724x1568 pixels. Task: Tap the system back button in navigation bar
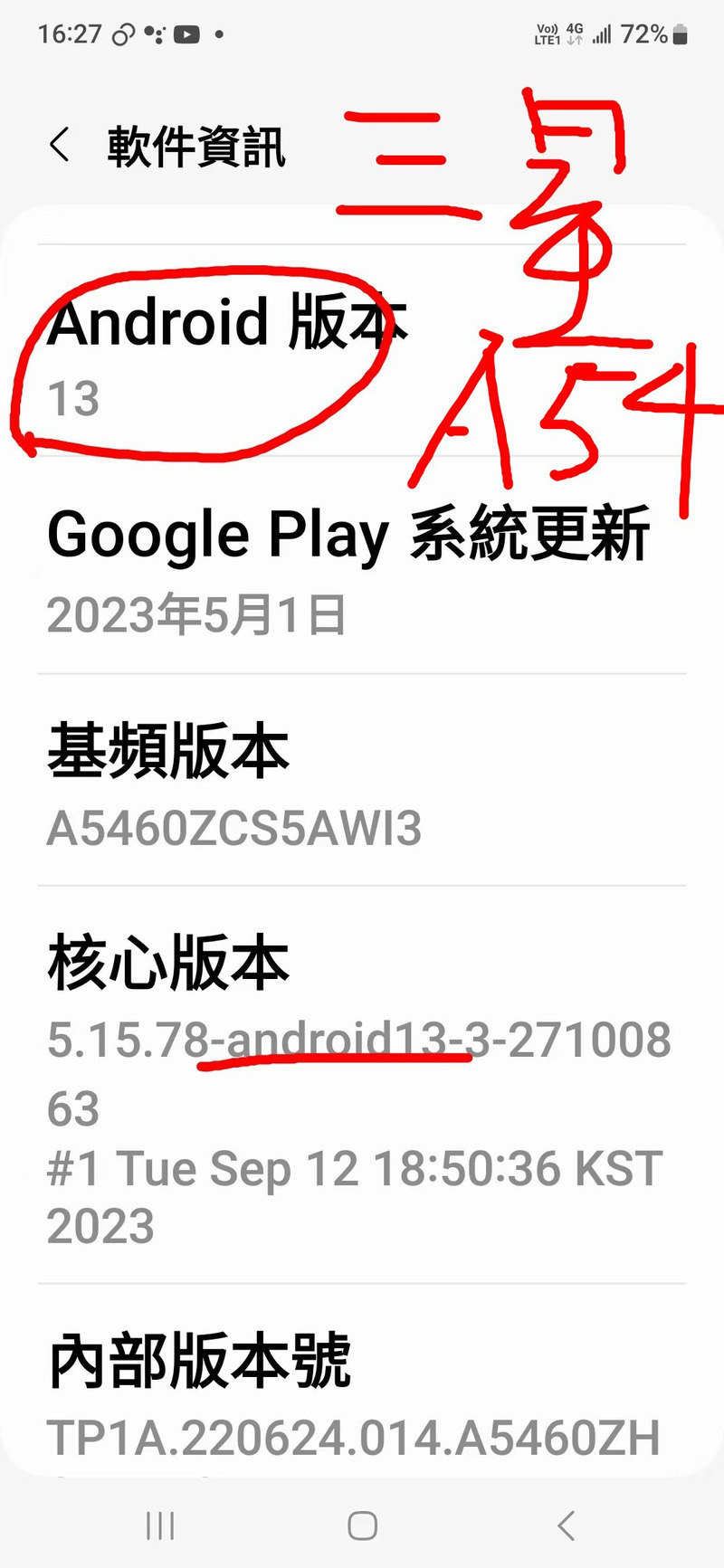tap(566, 1525)
